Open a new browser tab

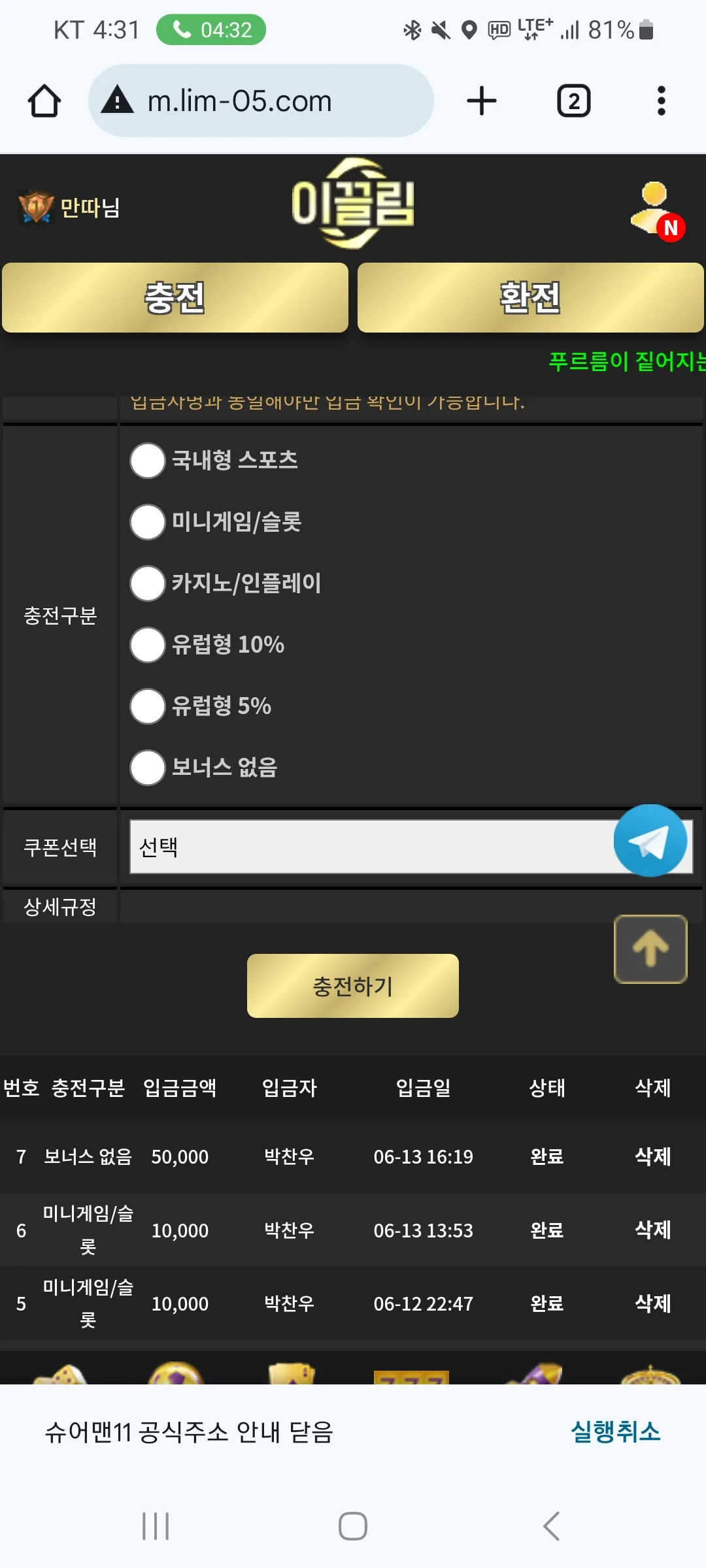click(482, 101)
